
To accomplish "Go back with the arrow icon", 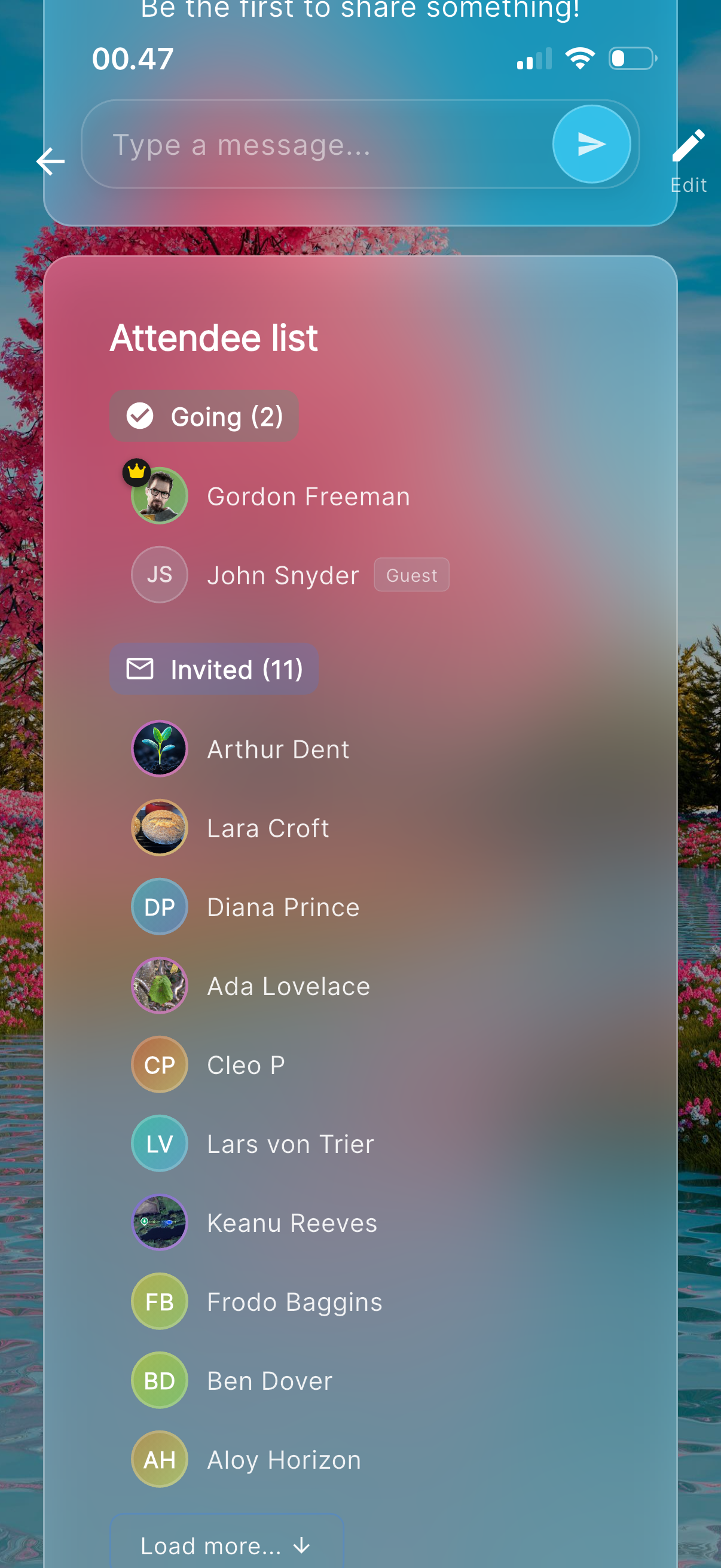I will pos(50,161).
